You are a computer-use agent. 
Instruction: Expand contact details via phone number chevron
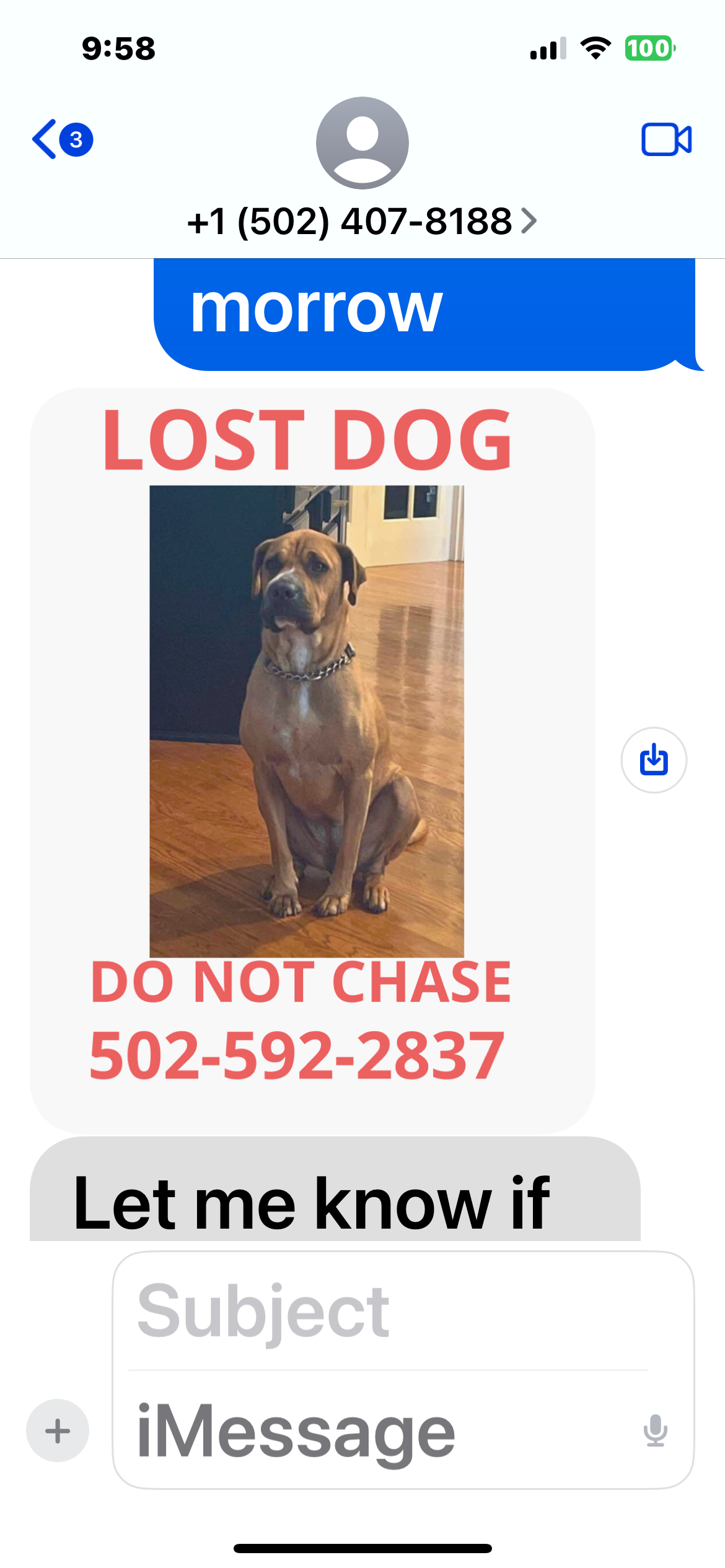530,221
